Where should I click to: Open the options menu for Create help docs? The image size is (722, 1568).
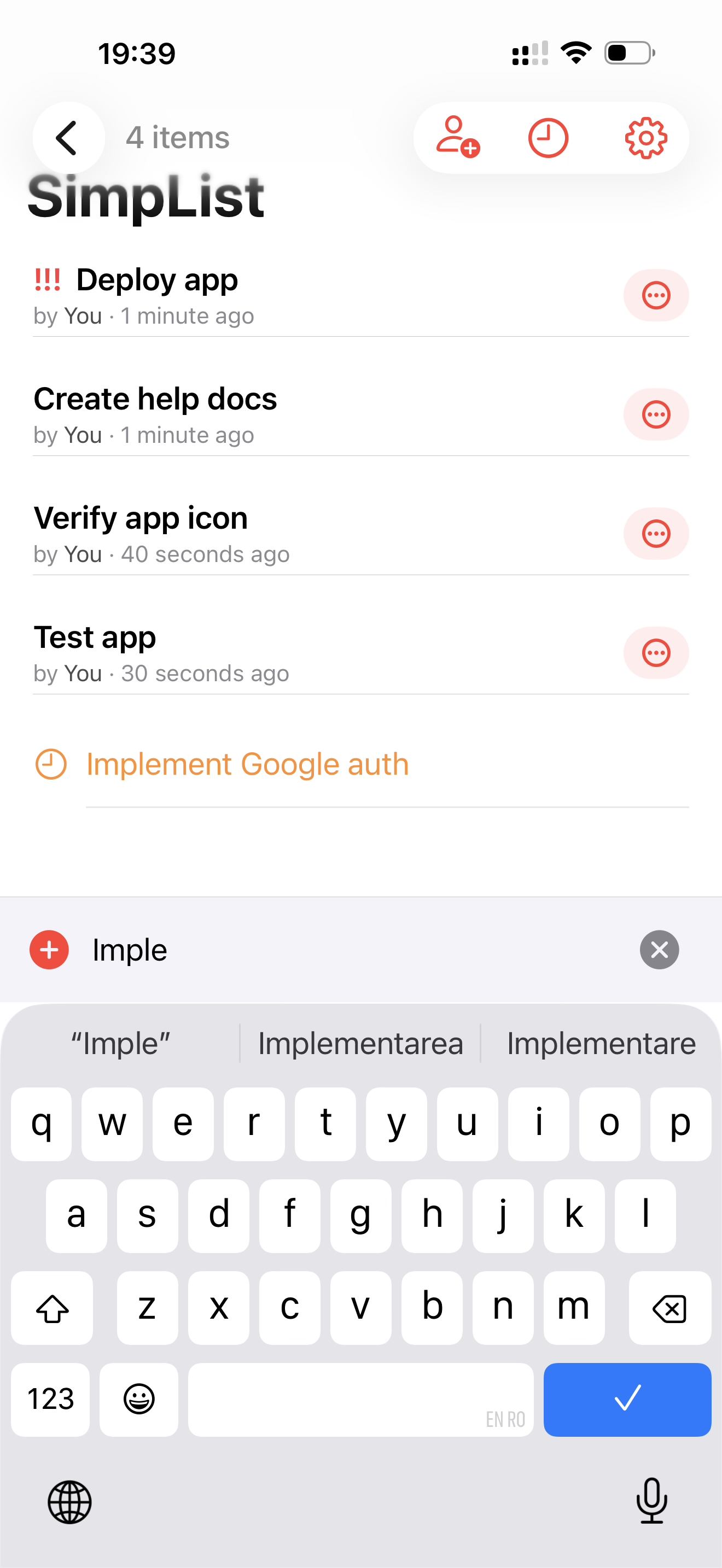[x=656, y=414]
